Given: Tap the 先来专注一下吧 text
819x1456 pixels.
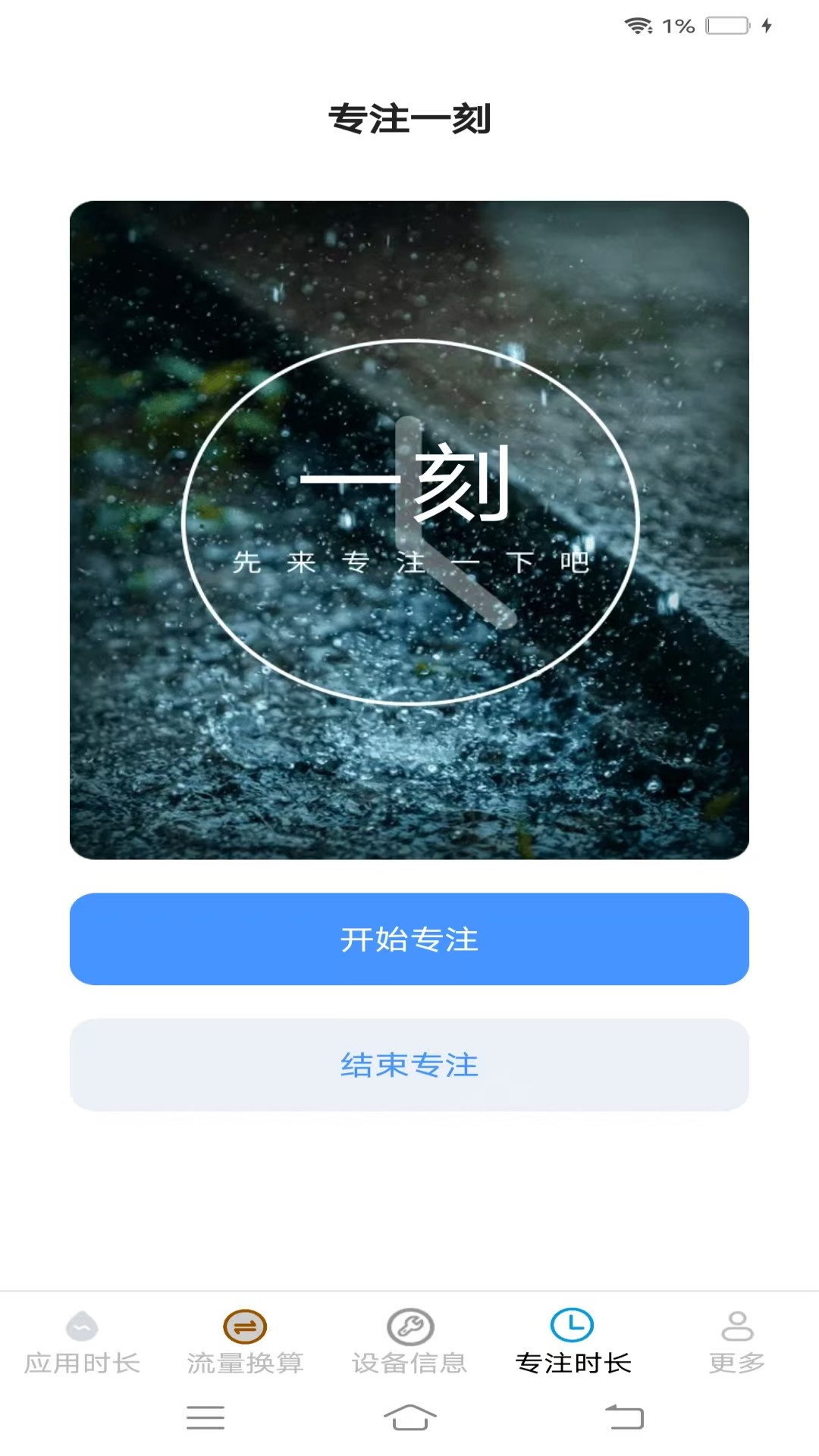Looking at the screenshot, I should (409, 561).
